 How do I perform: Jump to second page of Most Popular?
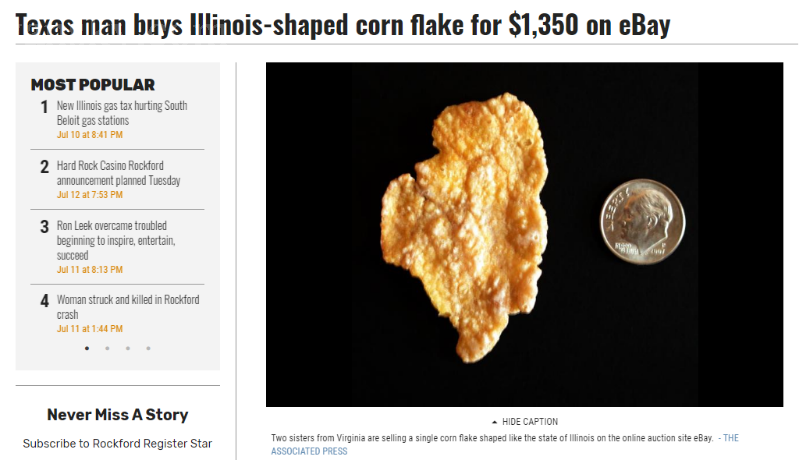pyautogui.click(x=107, y=348)
